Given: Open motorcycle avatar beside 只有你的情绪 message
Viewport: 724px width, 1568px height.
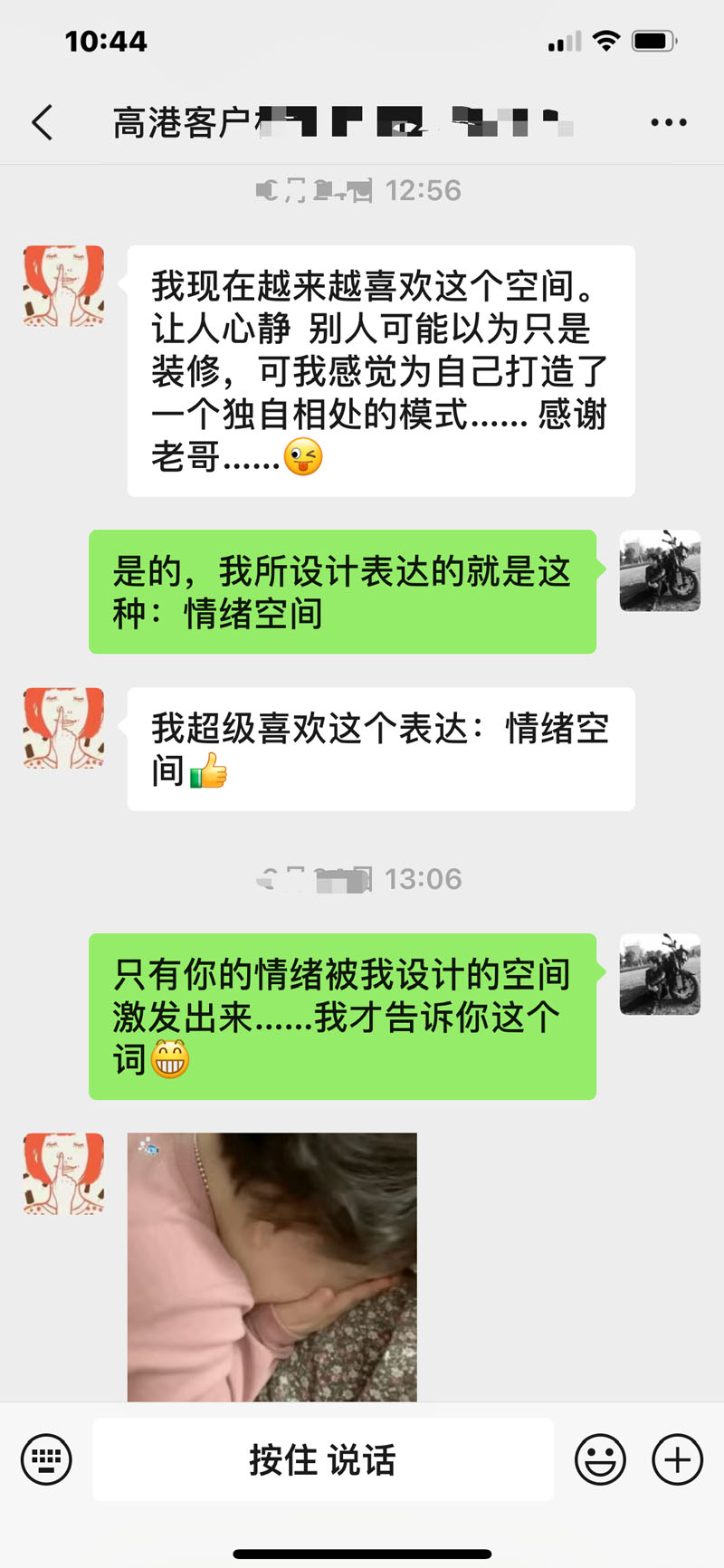Looking at the screenshot, I should [x=660, y=974].
